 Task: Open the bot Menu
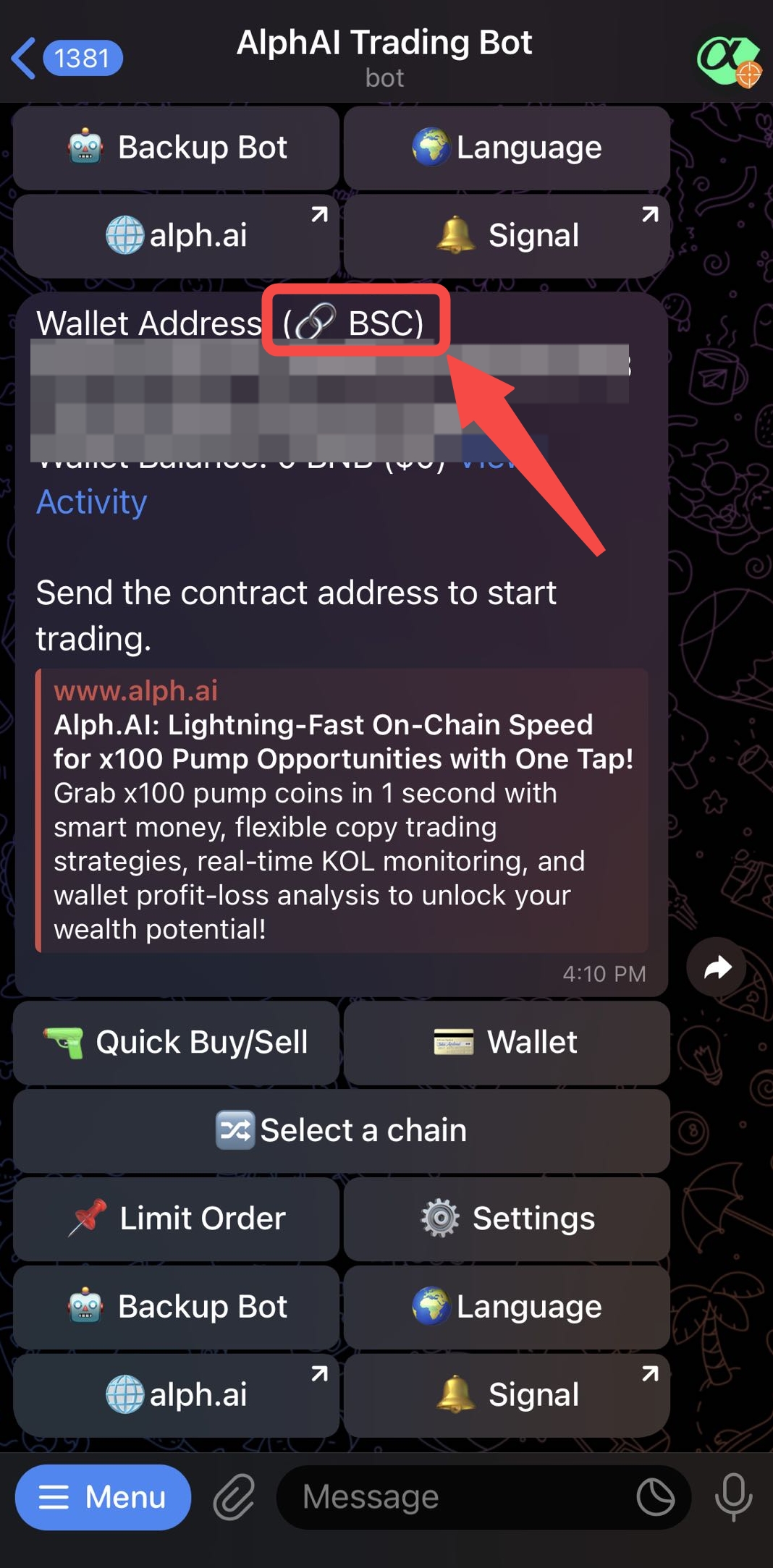(103, 1497)
